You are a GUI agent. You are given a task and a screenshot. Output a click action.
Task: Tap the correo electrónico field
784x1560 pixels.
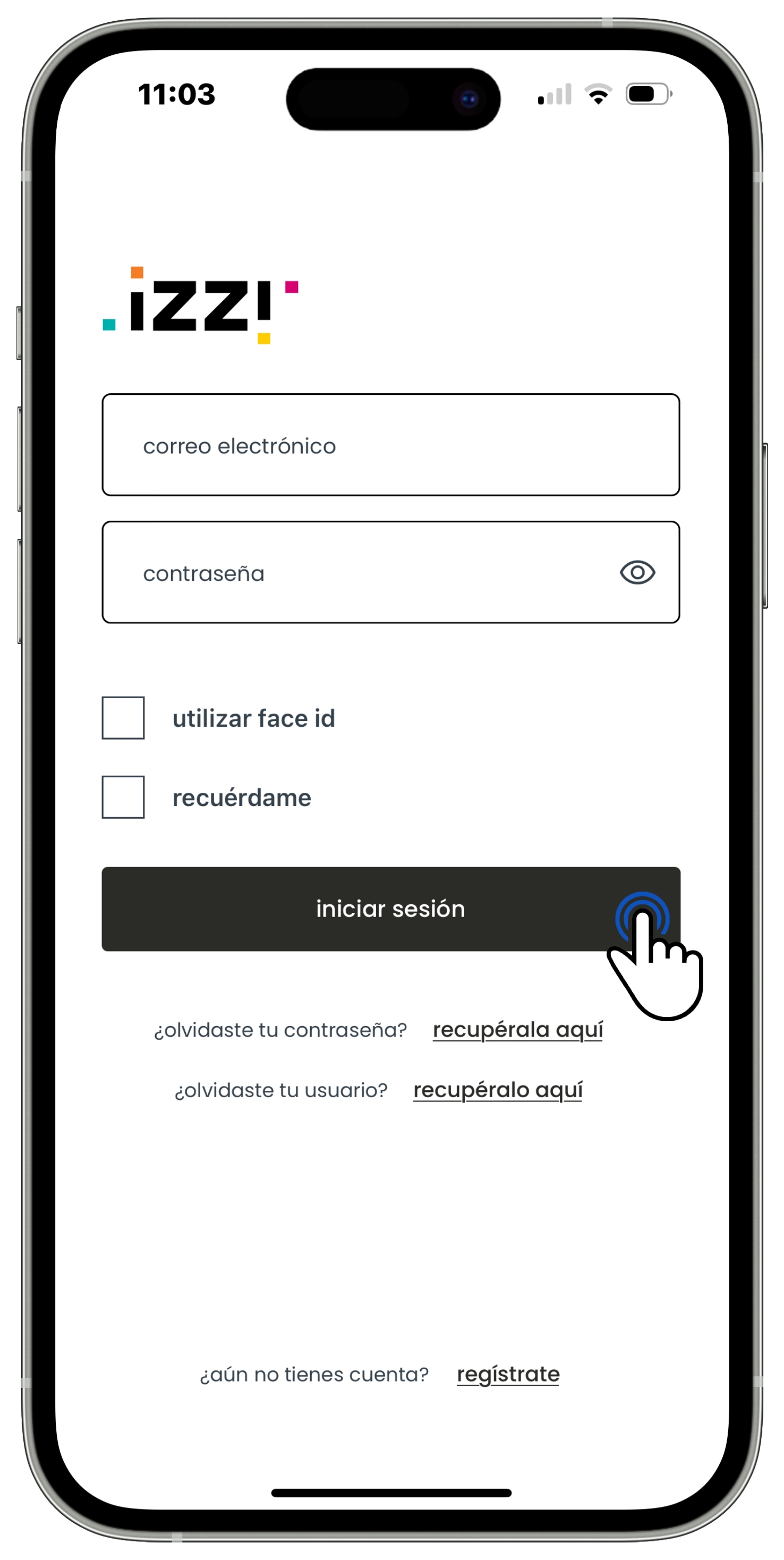tap(390, 445)
